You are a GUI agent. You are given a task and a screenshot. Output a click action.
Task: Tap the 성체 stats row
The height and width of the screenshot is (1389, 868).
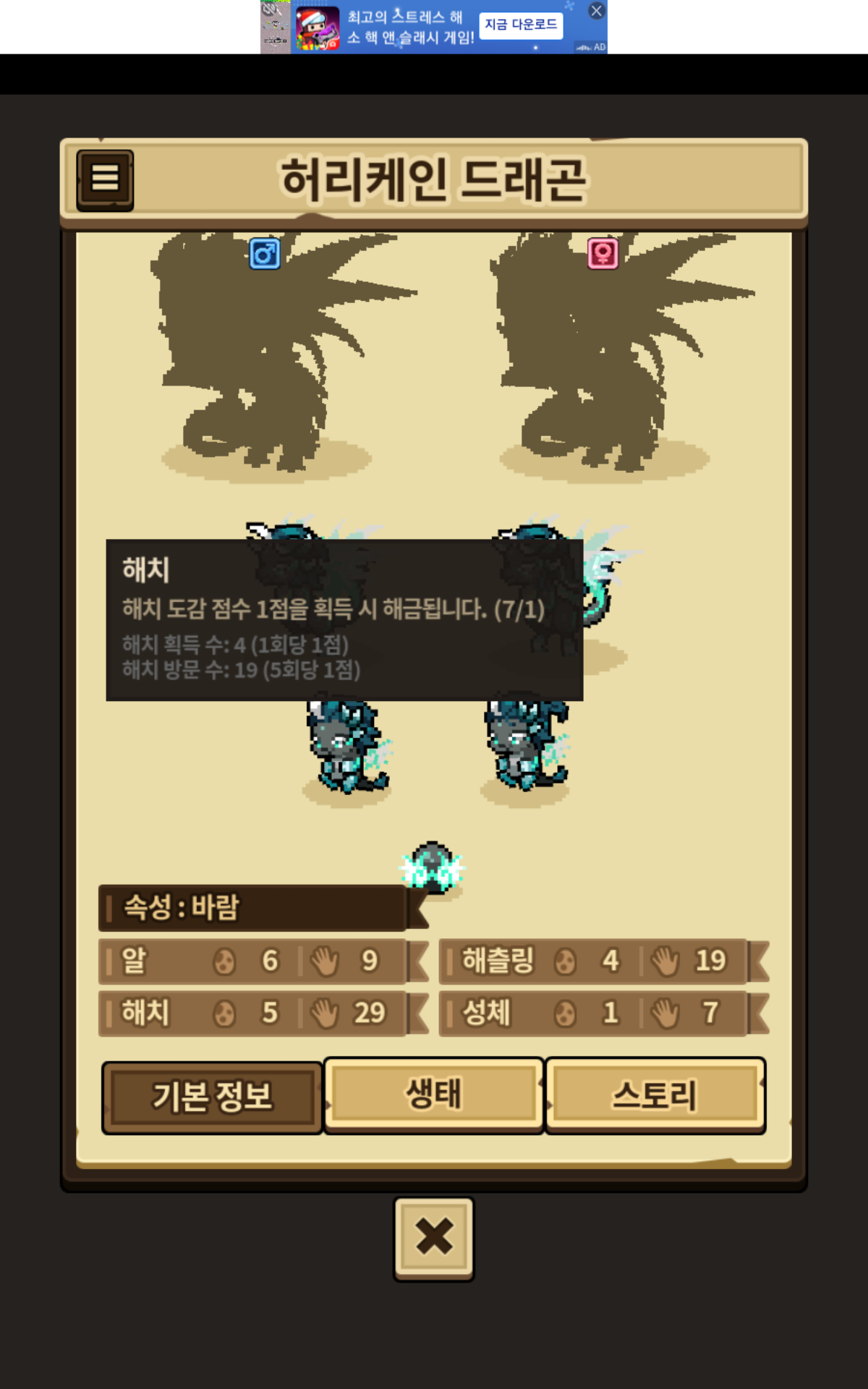pyautogui.click(x=604, y=1014)
